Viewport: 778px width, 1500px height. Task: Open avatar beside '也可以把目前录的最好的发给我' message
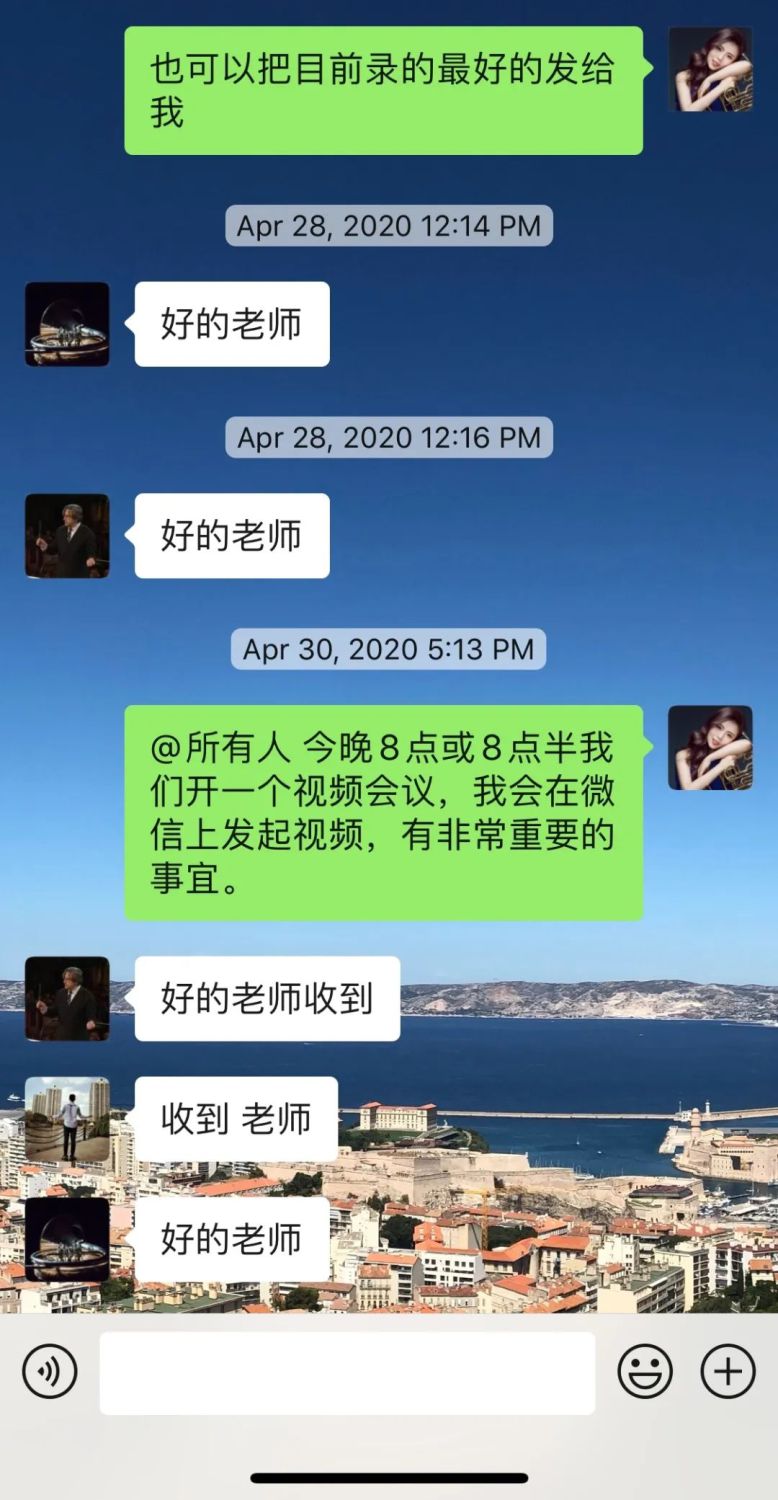coord(710,69)
